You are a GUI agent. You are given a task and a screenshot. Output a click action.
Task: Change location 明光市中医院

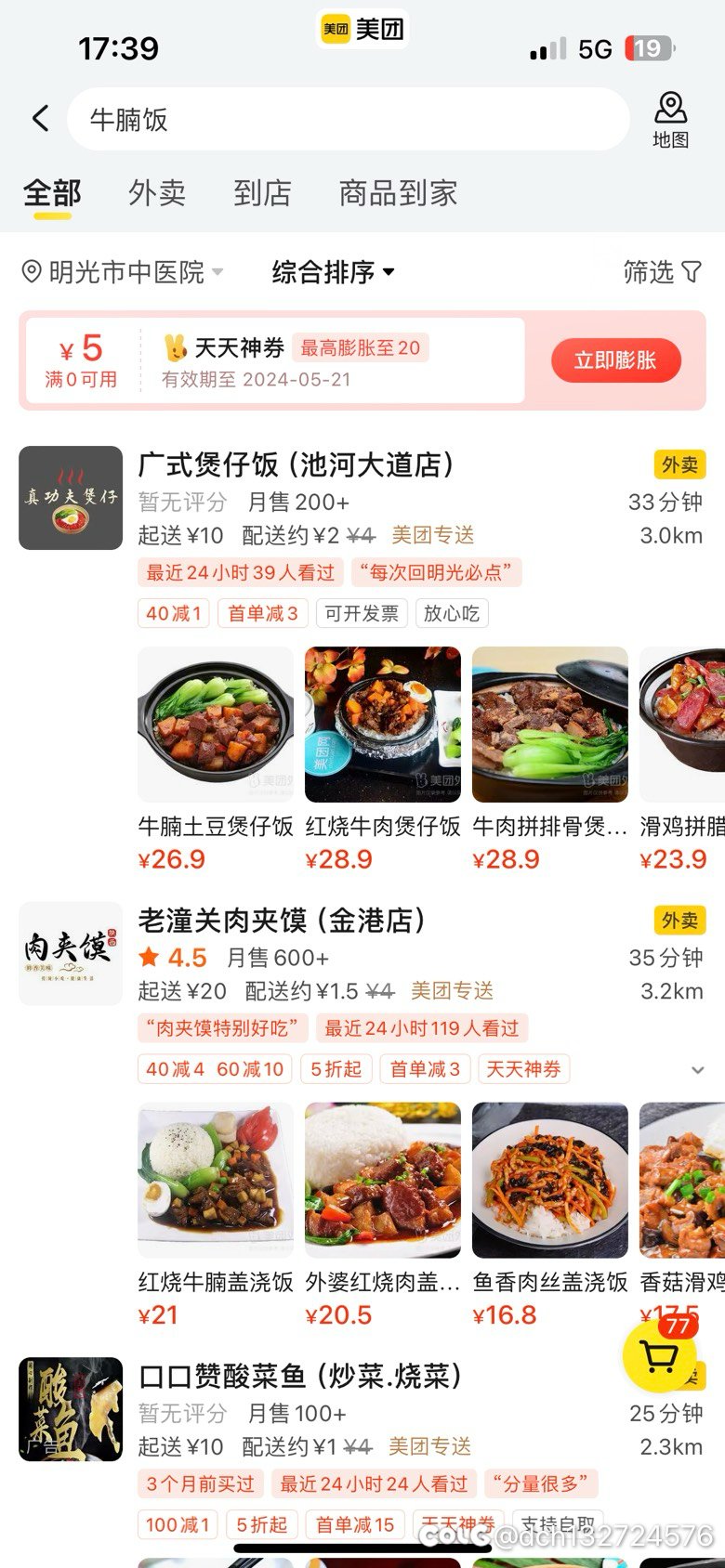tap(122, 272)
